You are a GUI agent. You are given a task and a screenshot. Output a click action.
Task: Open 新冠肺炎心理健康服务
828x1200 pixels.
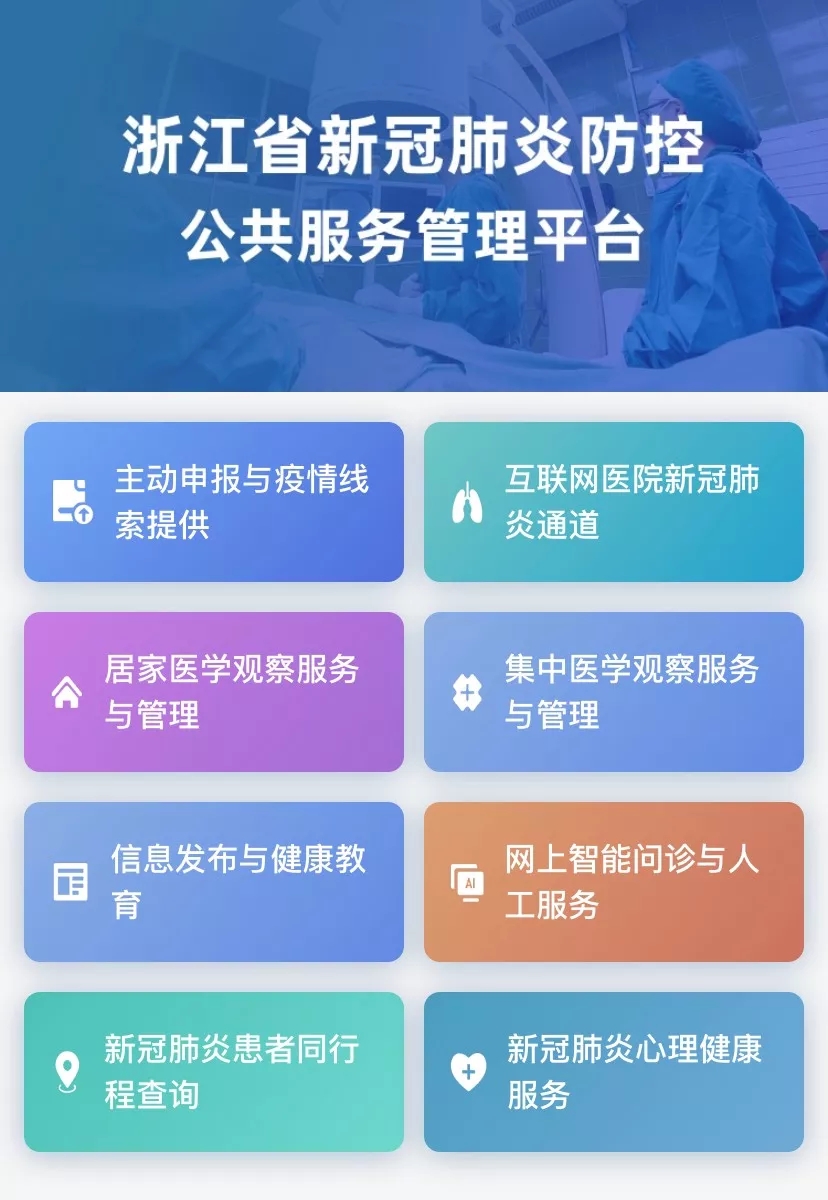pyautogui.click(x=613, y=1072)
